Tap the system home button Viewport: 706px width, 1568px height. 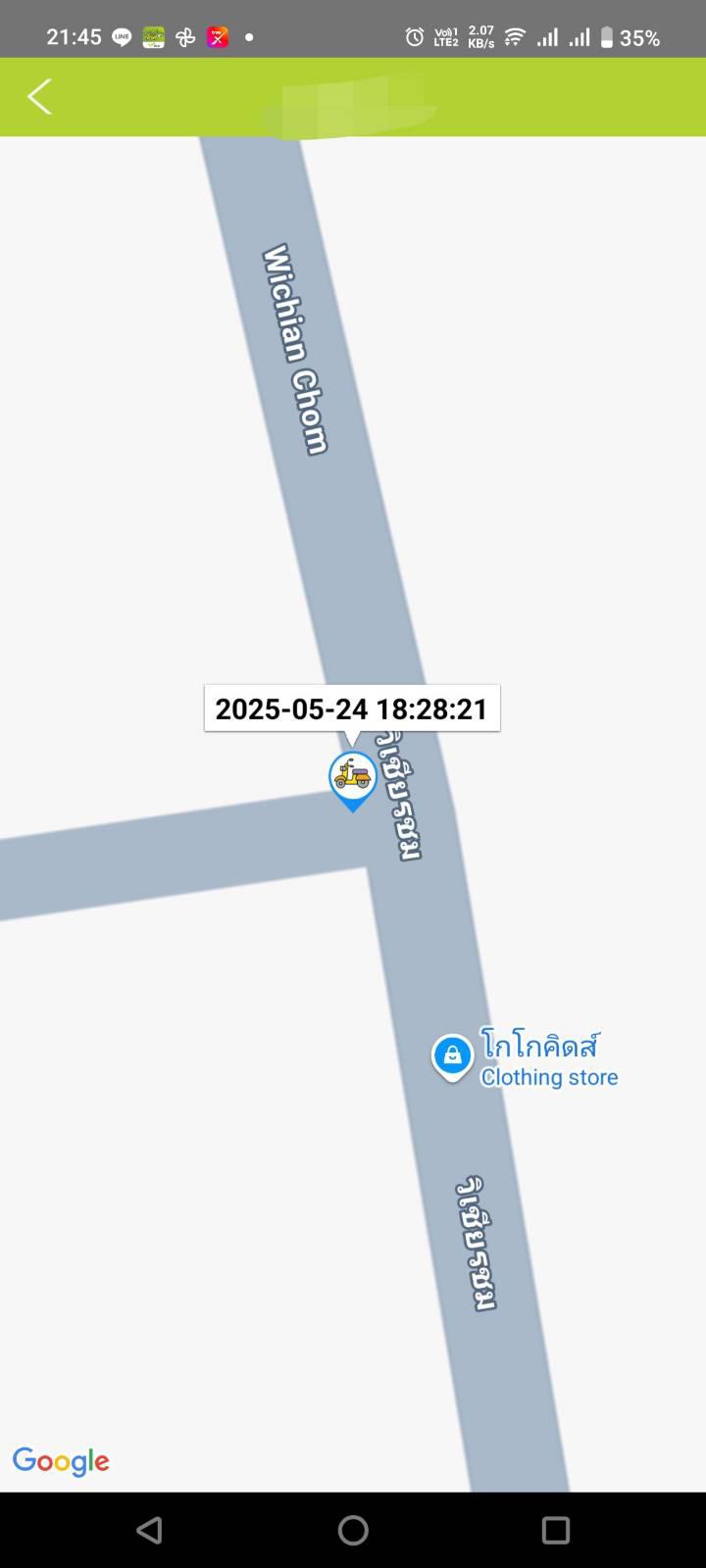point(353,1530)
